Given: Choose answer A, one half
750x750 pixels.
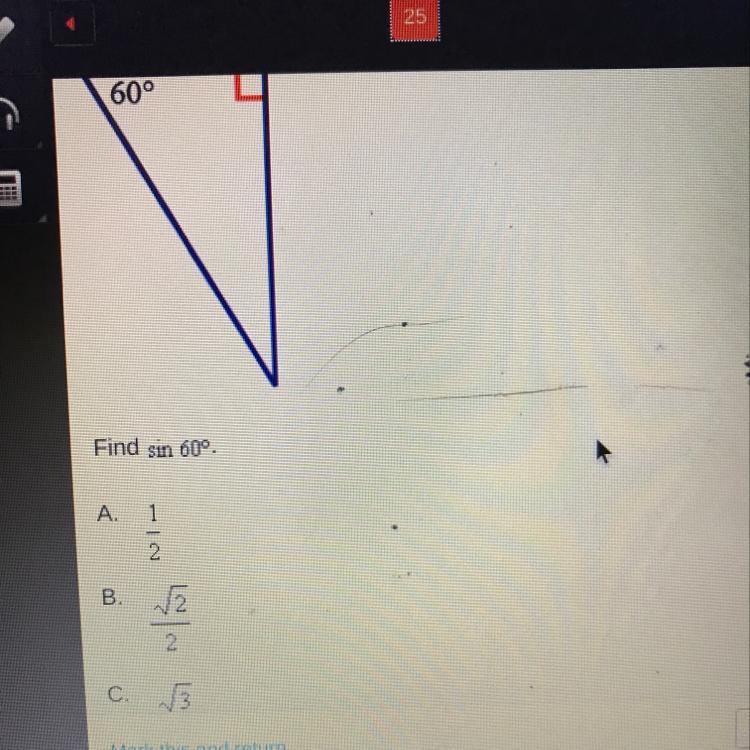Looking at the screenshot, I should click(x=129, y=532).
